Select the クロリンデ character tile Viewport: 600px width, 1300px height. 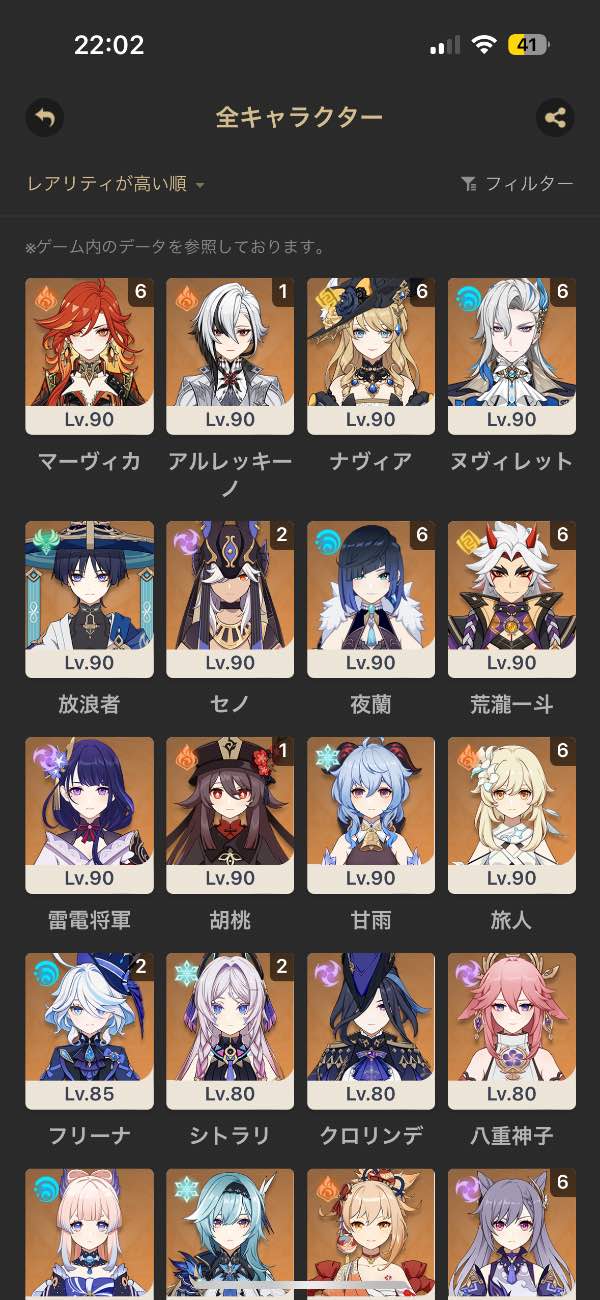371,1031
